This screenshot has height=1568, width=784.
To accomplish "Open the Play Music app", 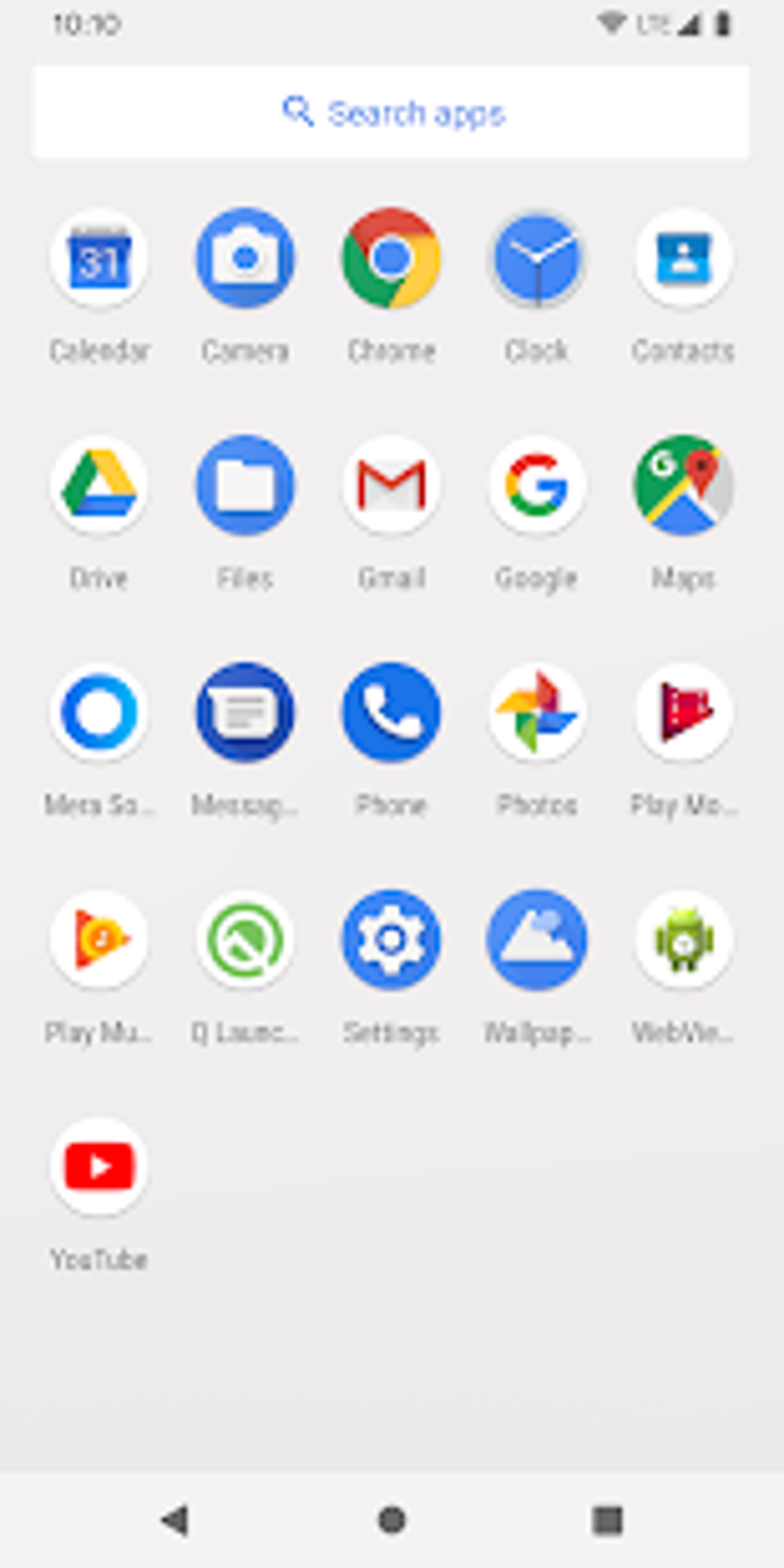I will coord(98,939).
